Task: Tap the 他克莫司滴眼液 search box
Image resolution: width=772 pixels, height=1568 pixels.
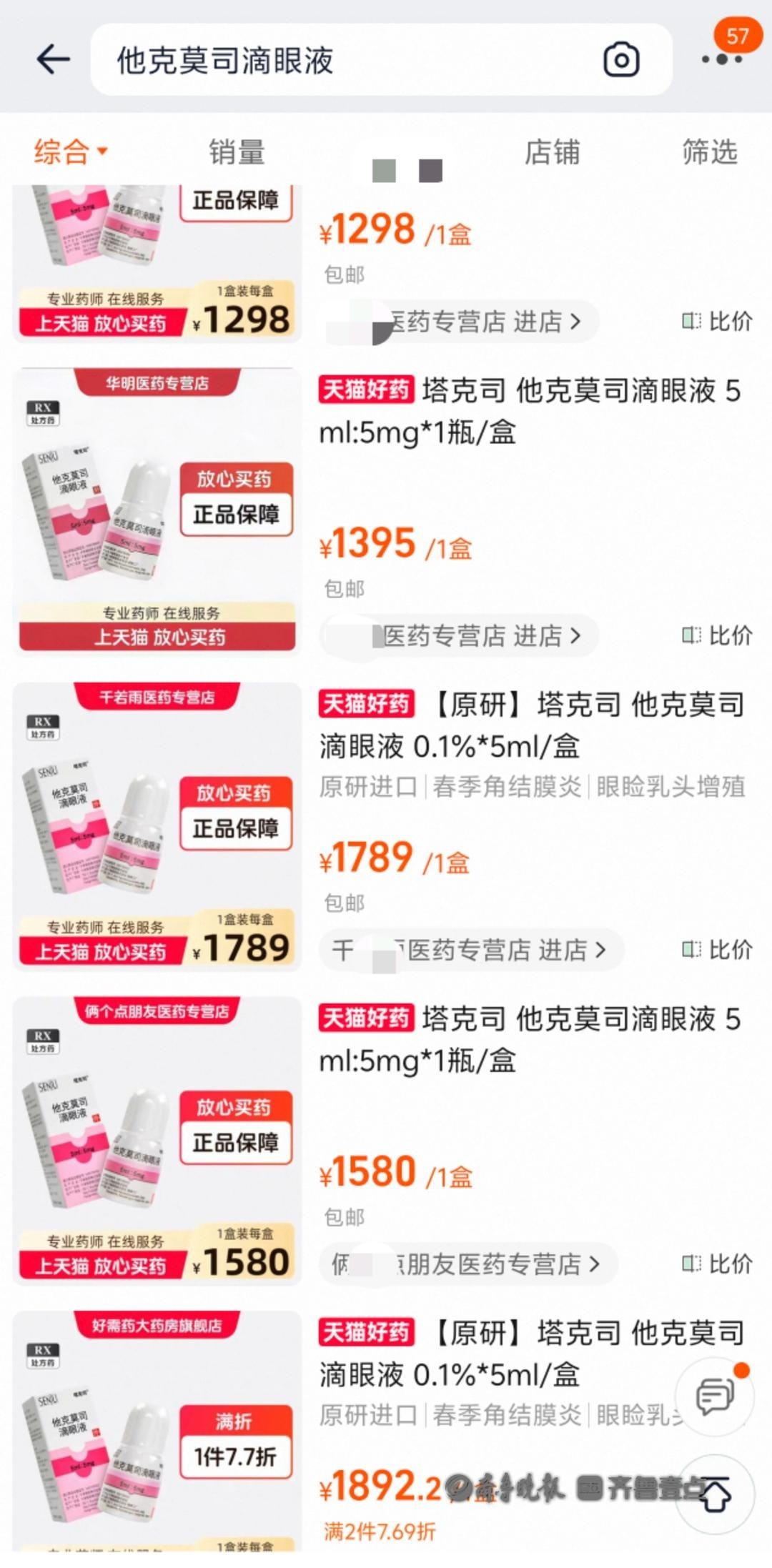Action: click(343, 60)
